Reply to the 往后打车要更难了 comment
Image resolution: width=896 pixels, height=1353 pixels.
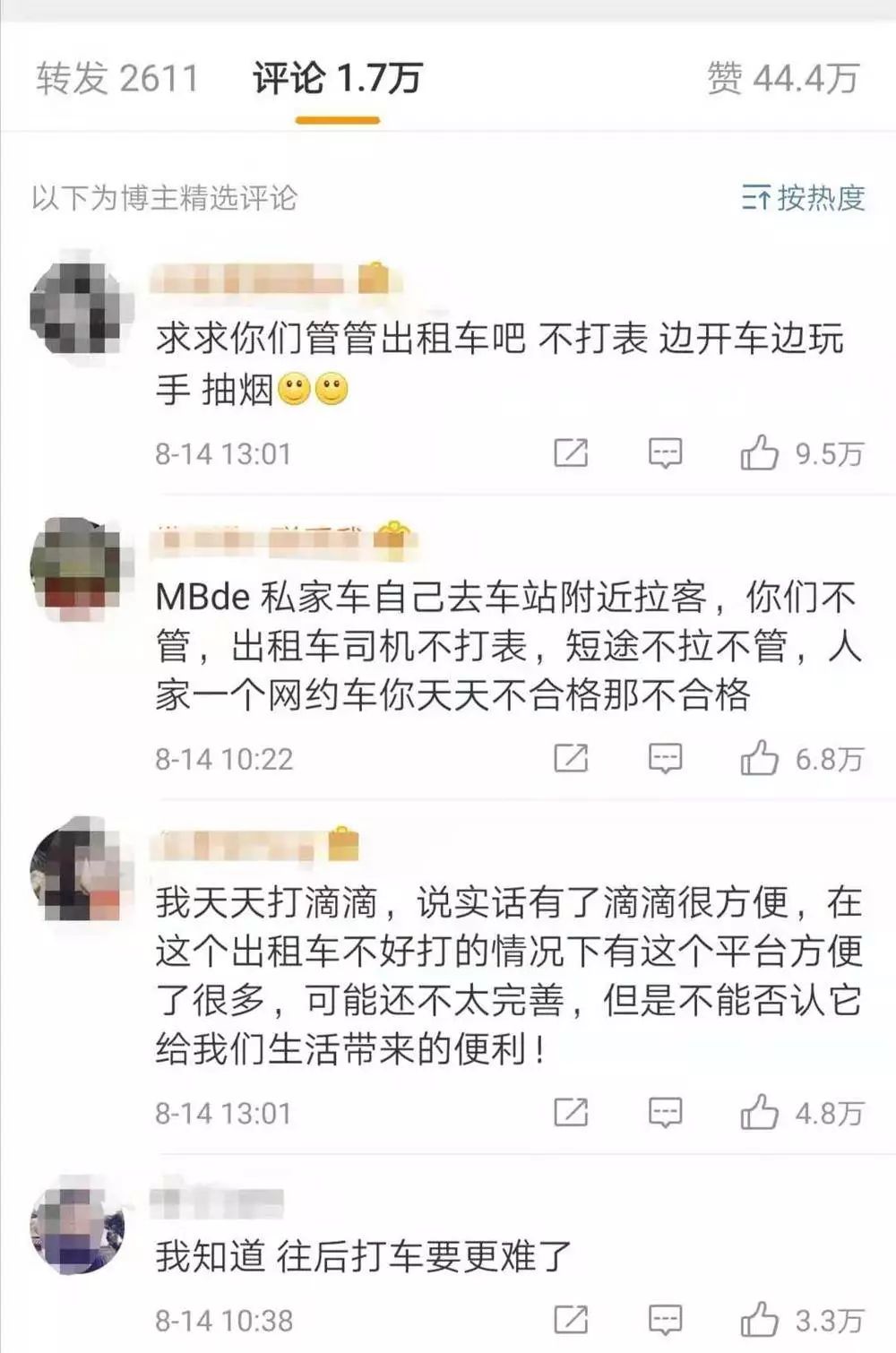coord(665,1320)
